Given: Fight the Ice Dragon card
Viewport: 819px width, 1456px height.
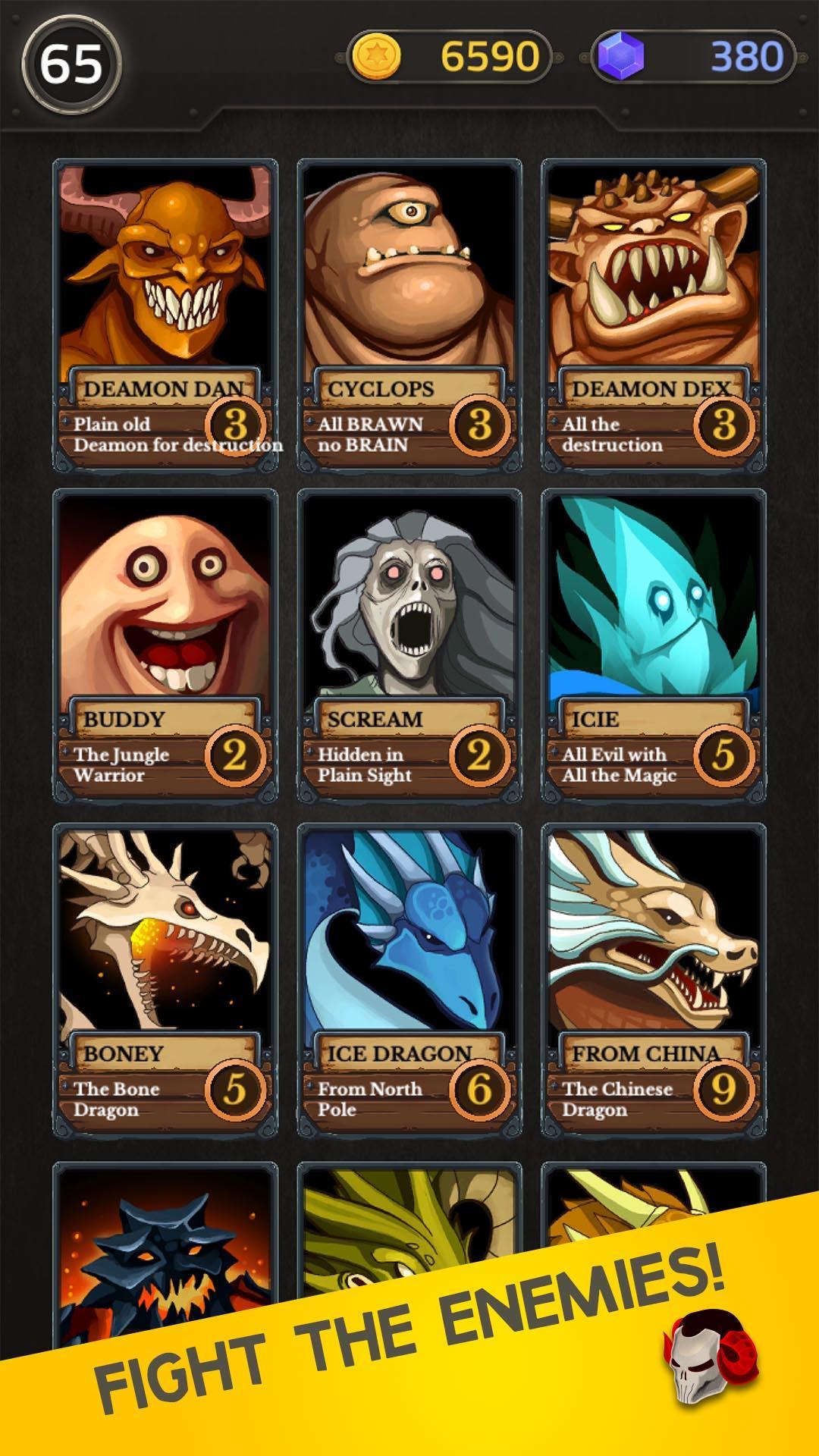Looking at the screenshot, I should 409,980.
